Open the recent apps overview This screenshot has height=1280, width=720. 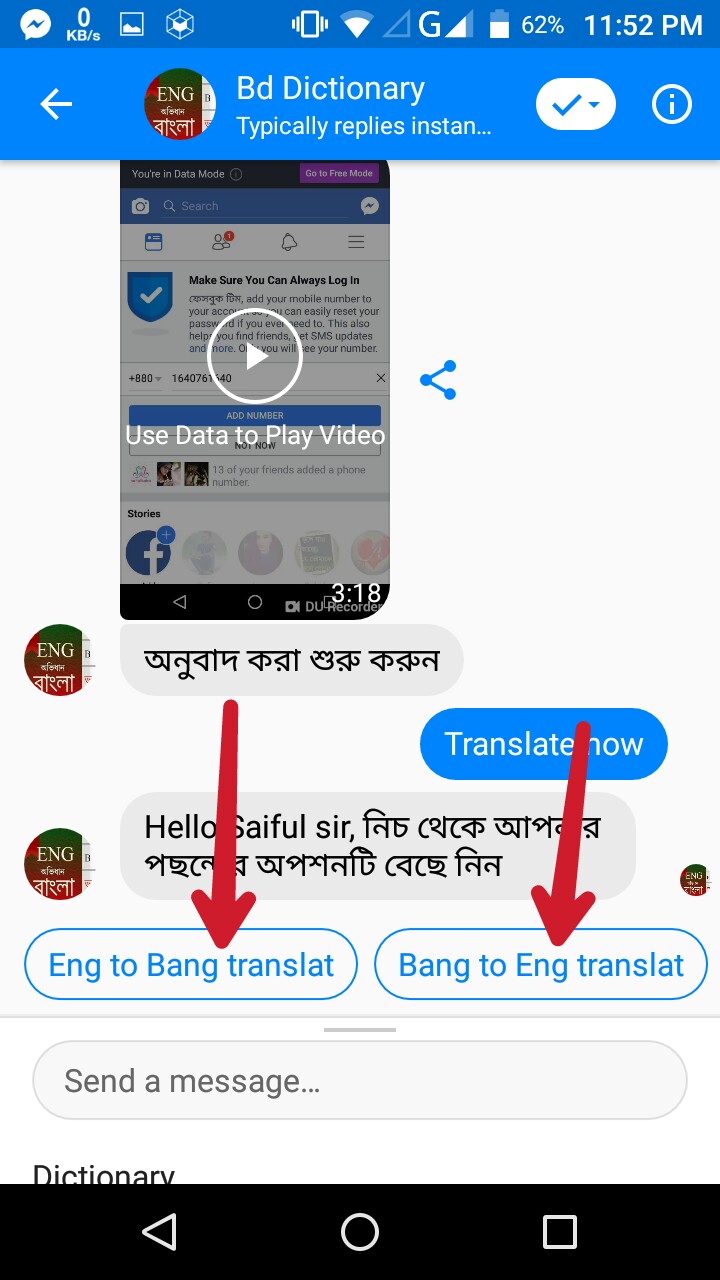coord(559,1232)
